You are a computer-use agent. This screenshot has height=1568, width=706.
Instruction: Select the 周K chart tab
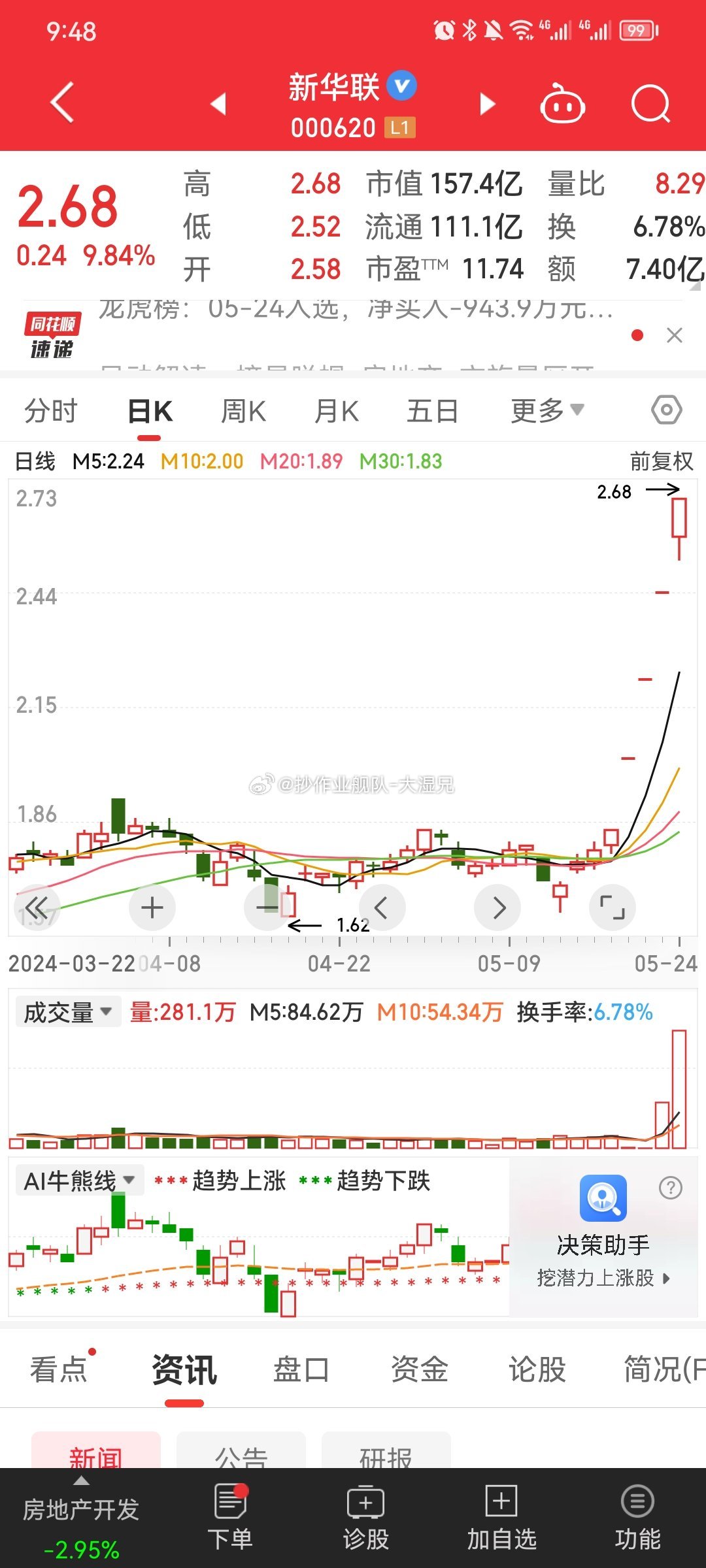pos(243,412)
